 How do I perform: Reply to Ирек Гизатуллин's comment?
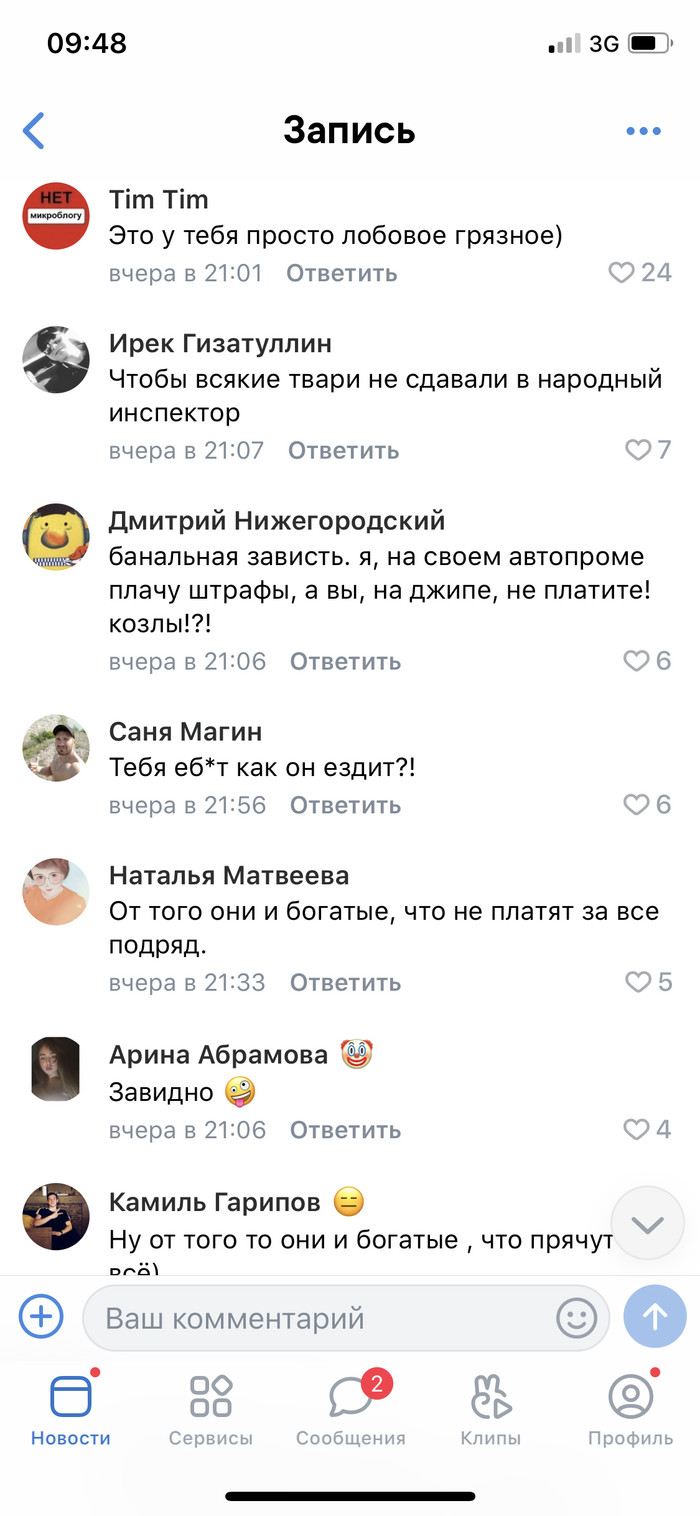point(343,451)
